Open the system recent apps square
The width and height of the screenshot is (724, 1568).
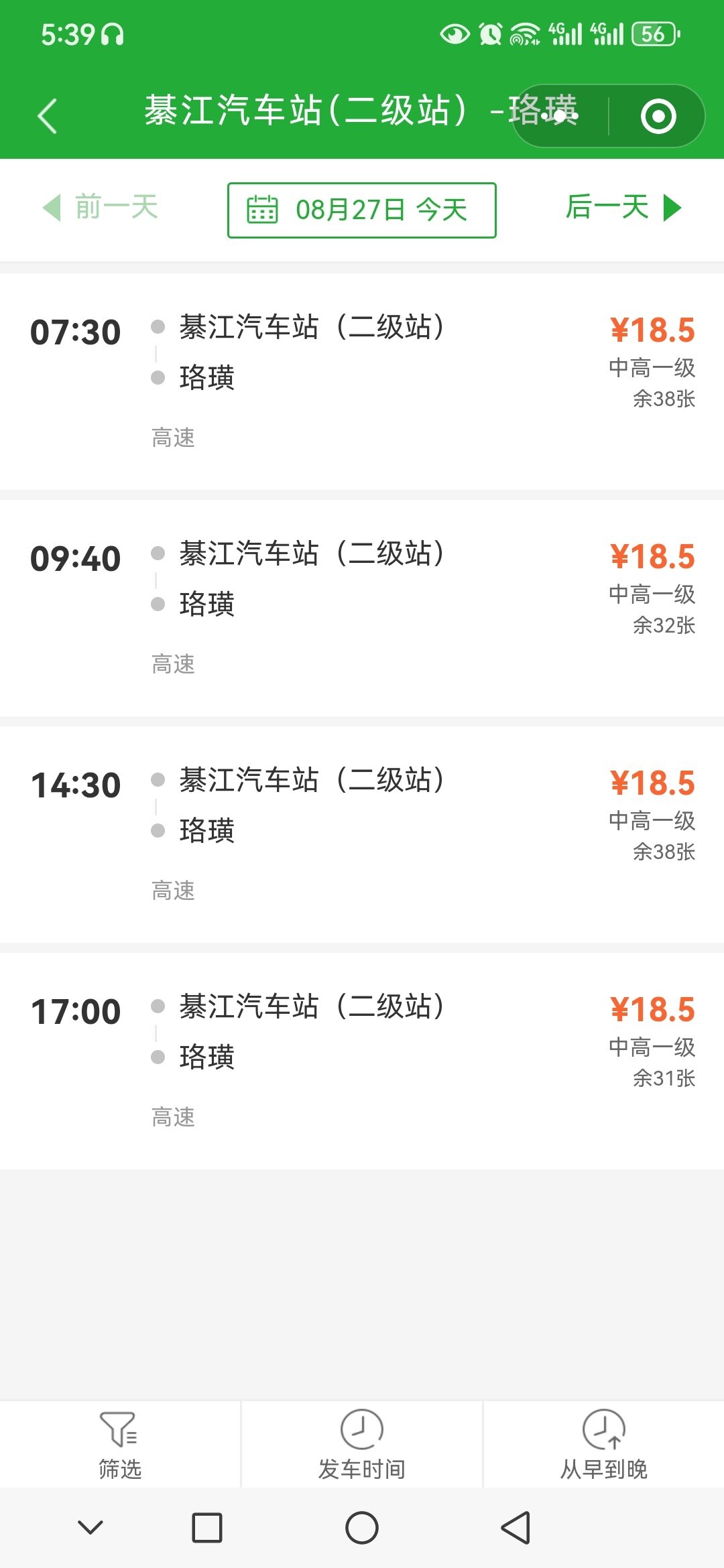[206, 1528]
